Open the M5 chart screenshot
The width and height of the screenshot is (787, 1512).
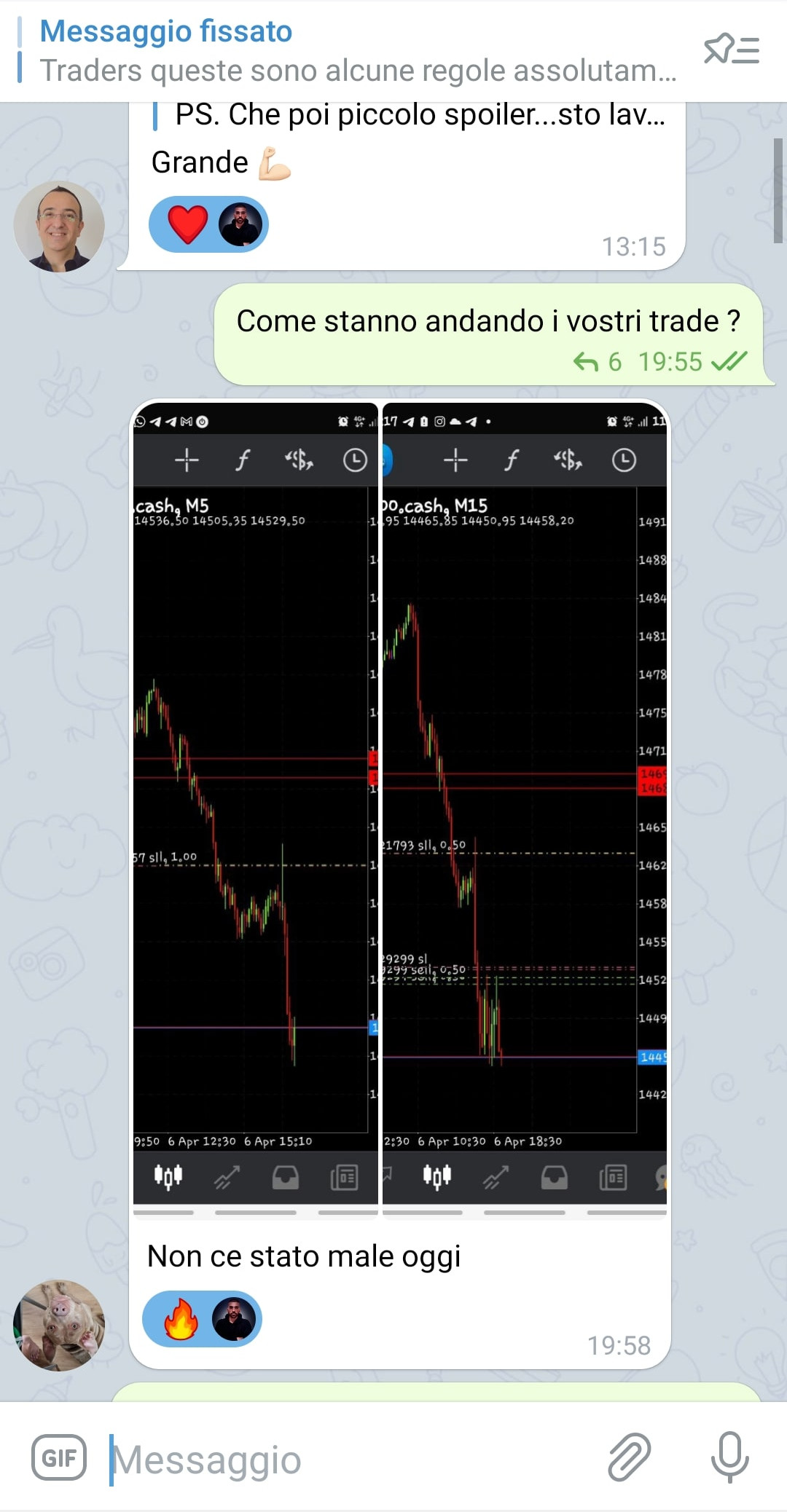coord(255,801)
